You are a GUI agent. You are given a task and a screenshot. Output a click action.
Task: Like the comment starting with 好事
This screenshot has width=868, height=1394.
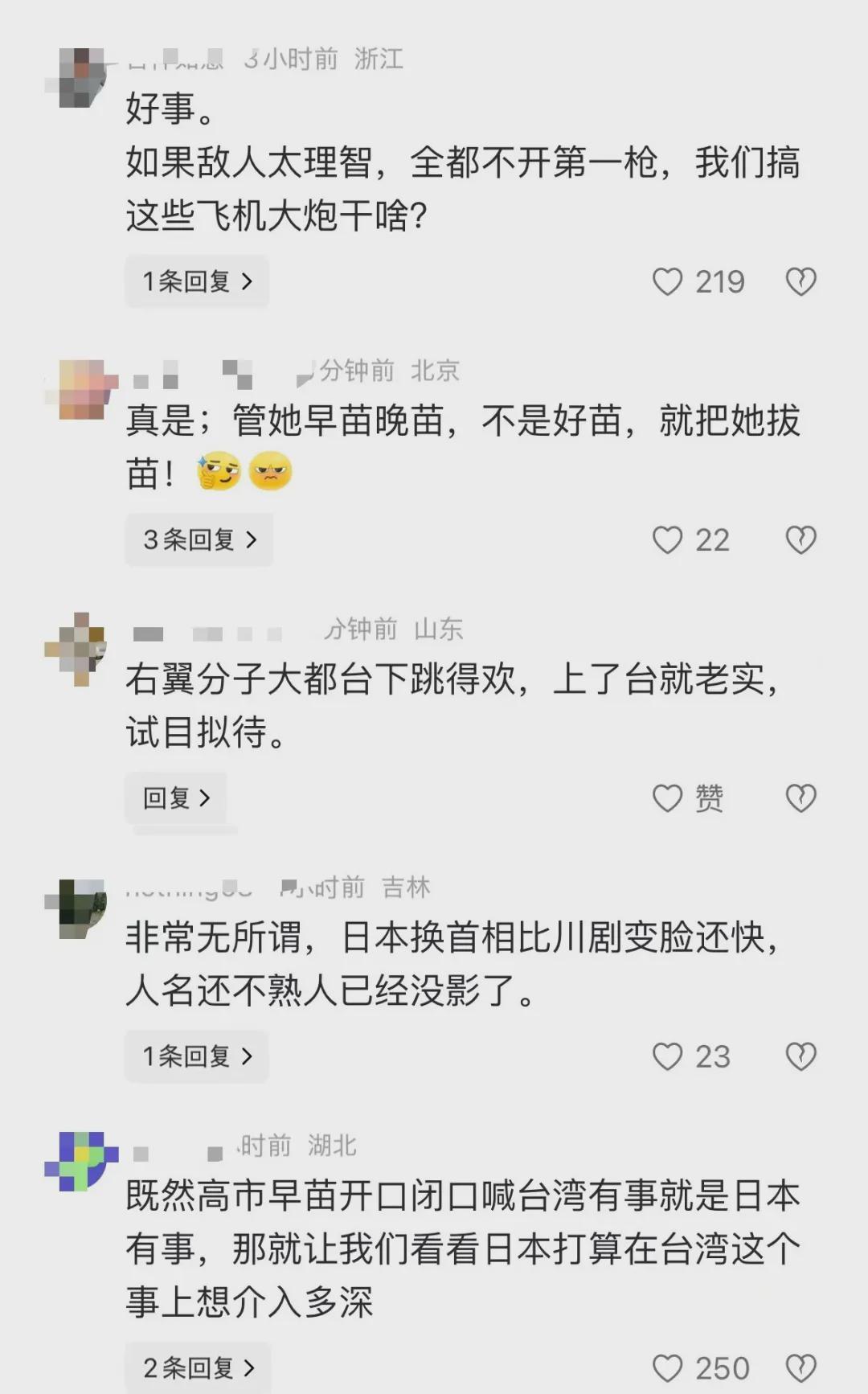(667, 282)
